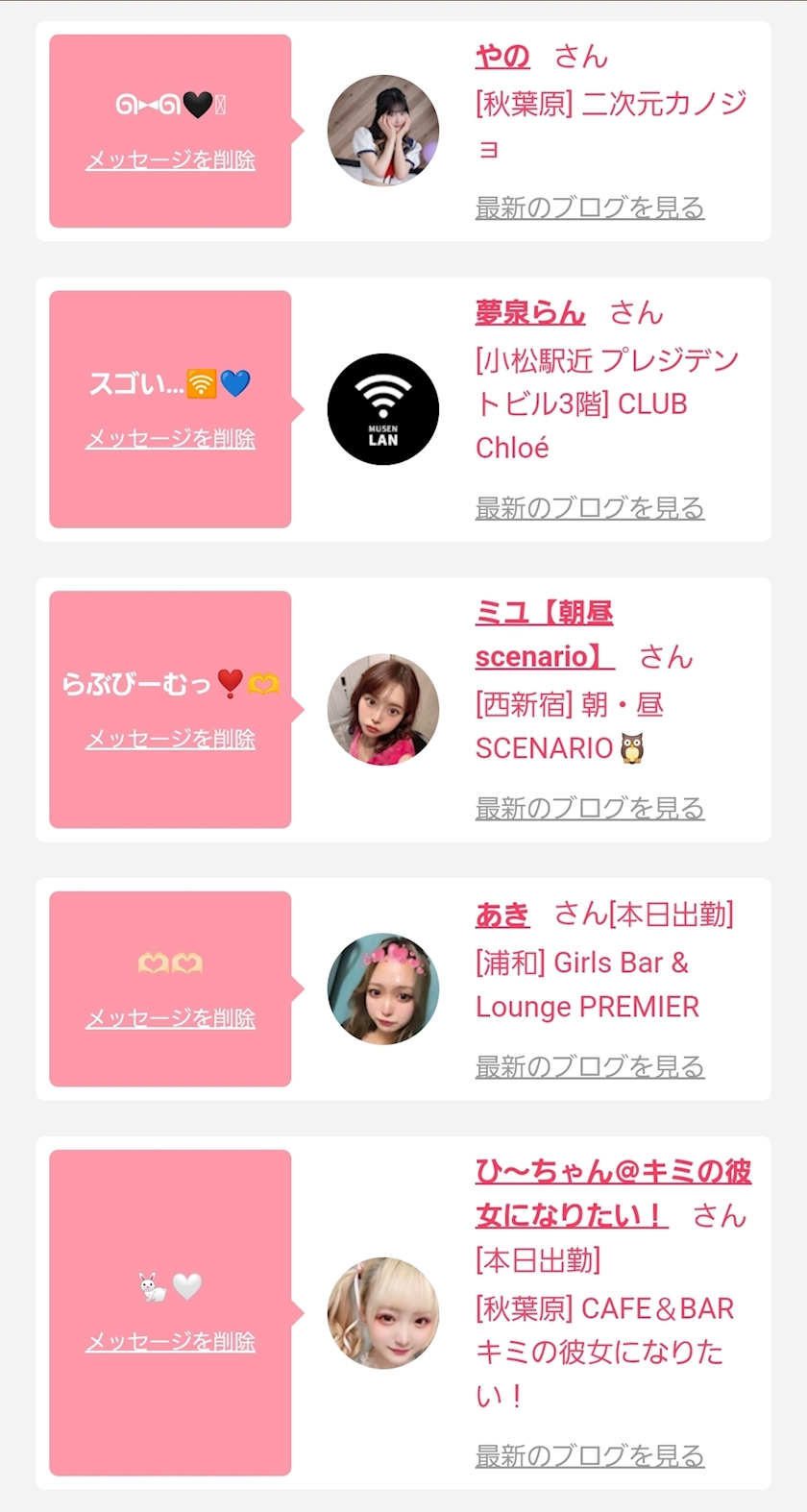This screenshot has height=1512, width=807.
Task: View やの's latest blog
Action: tap(590, 207)
